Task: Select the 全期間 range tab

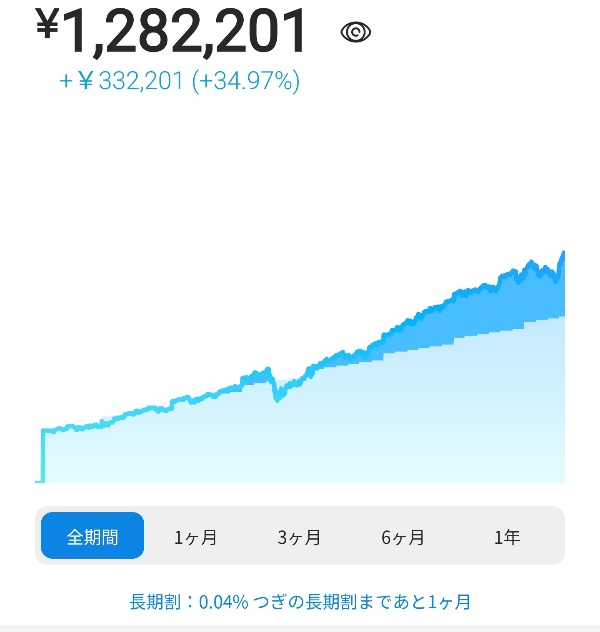Action: point(93,536)
